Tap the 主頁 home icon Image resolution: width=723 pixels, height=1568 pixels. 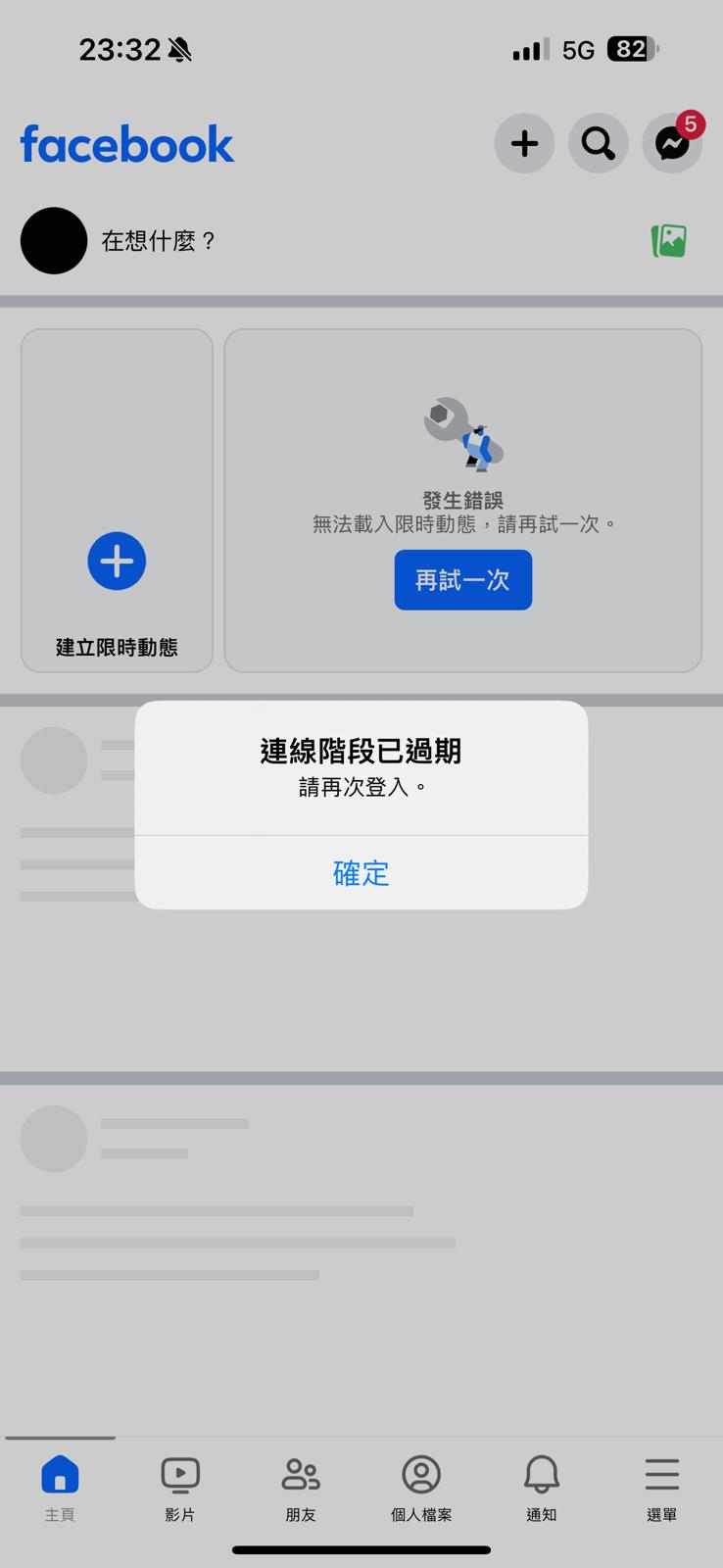tap(60, 1474)
